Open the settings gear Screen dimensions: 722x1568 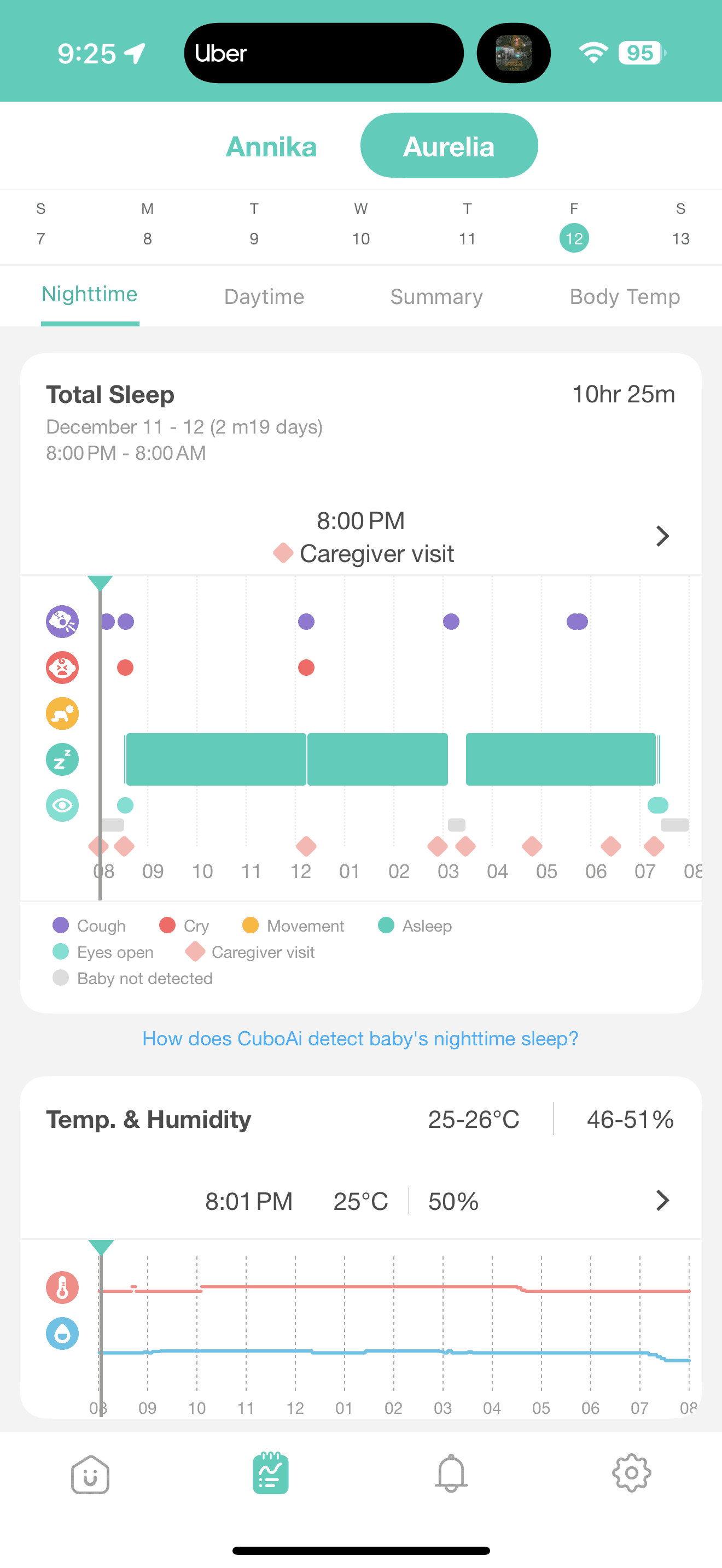(631, 1473)
